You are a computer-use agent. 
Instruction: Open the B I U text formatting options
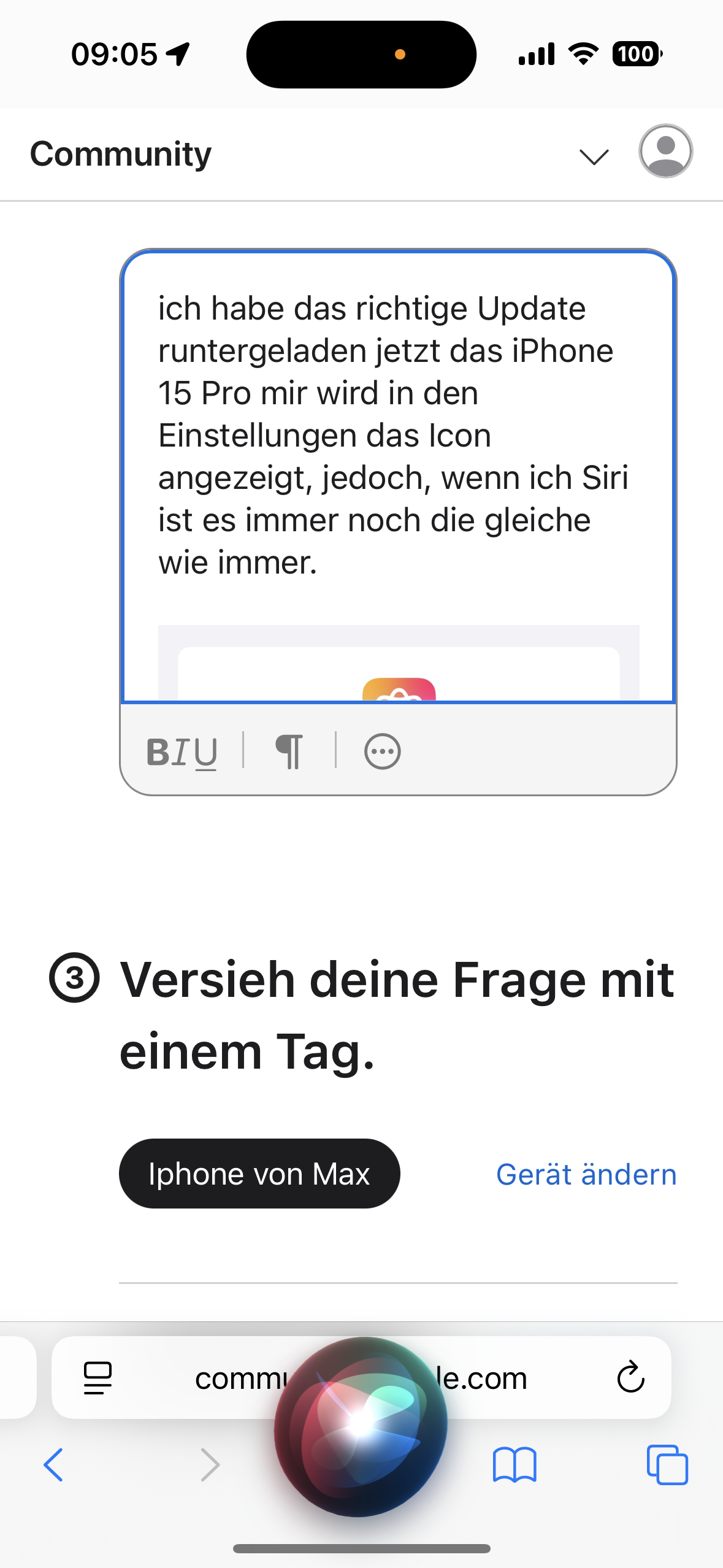click(x=182, y=751)
